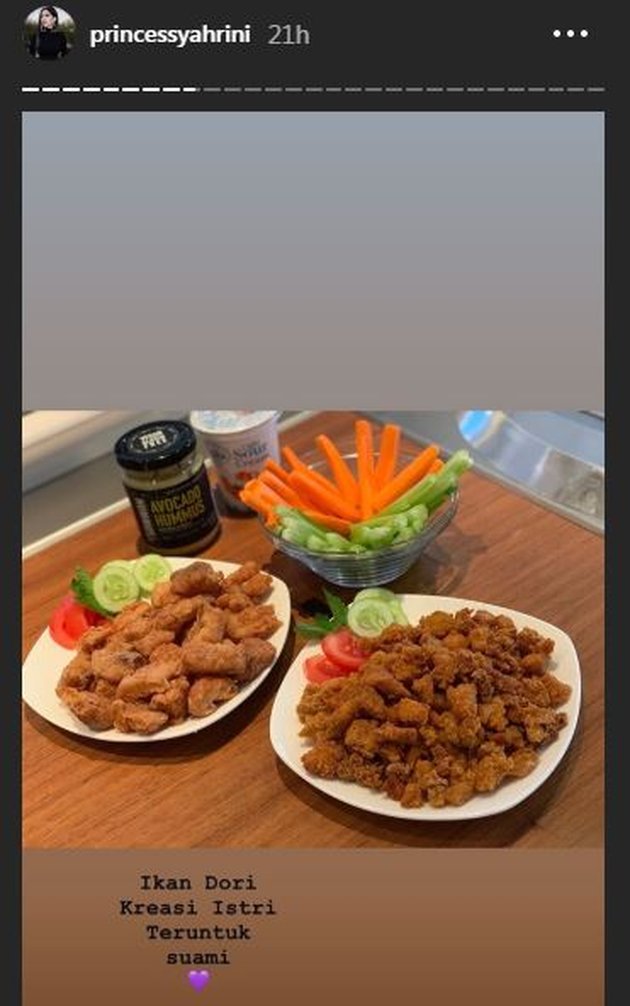The width and height of the screenshot is (630, 1006).
Task: Open the princessyahrini username link
Action: [169, 35]
